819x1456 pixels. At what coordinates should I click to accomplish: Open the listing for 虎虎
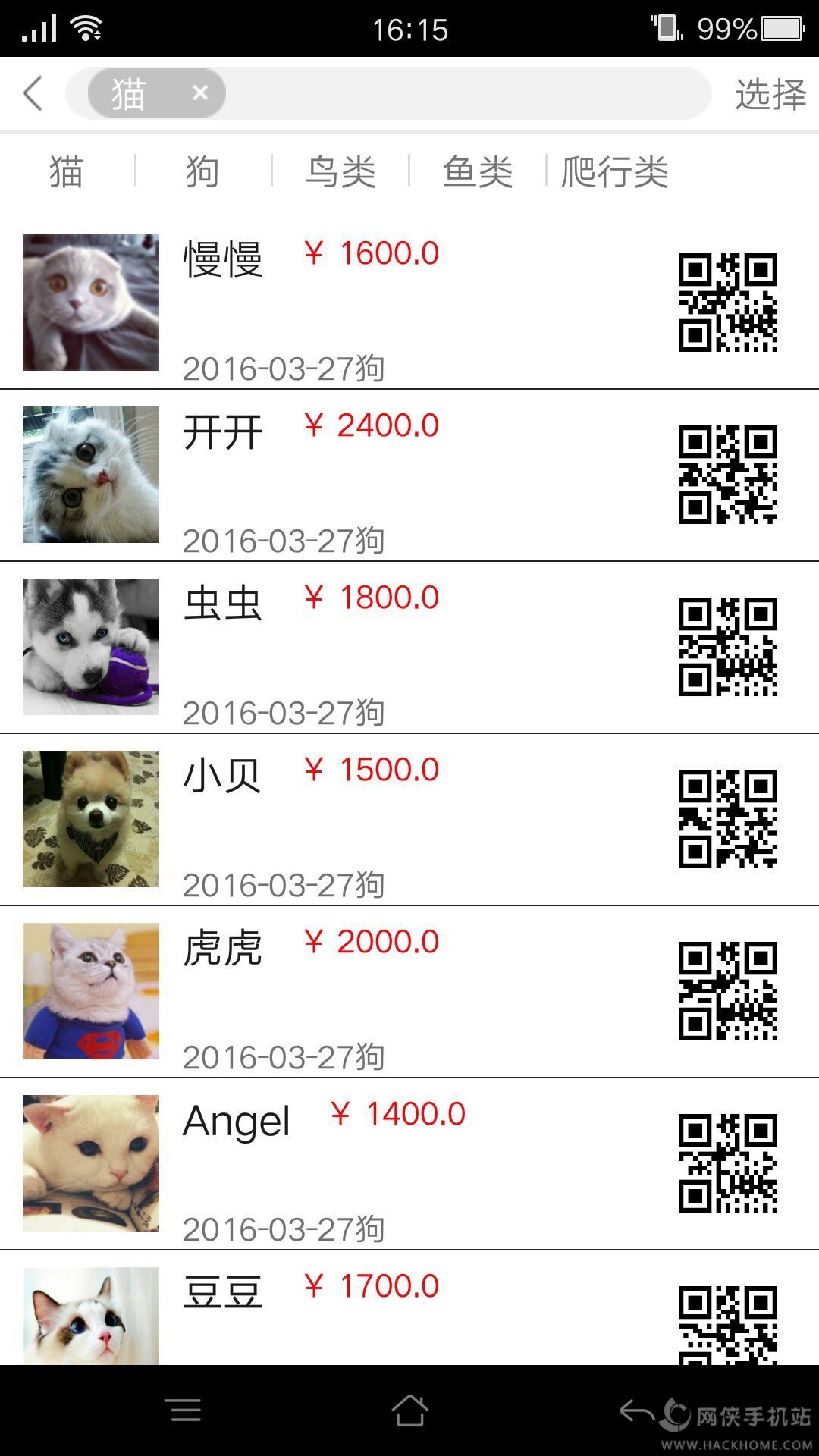pos(223,948)
